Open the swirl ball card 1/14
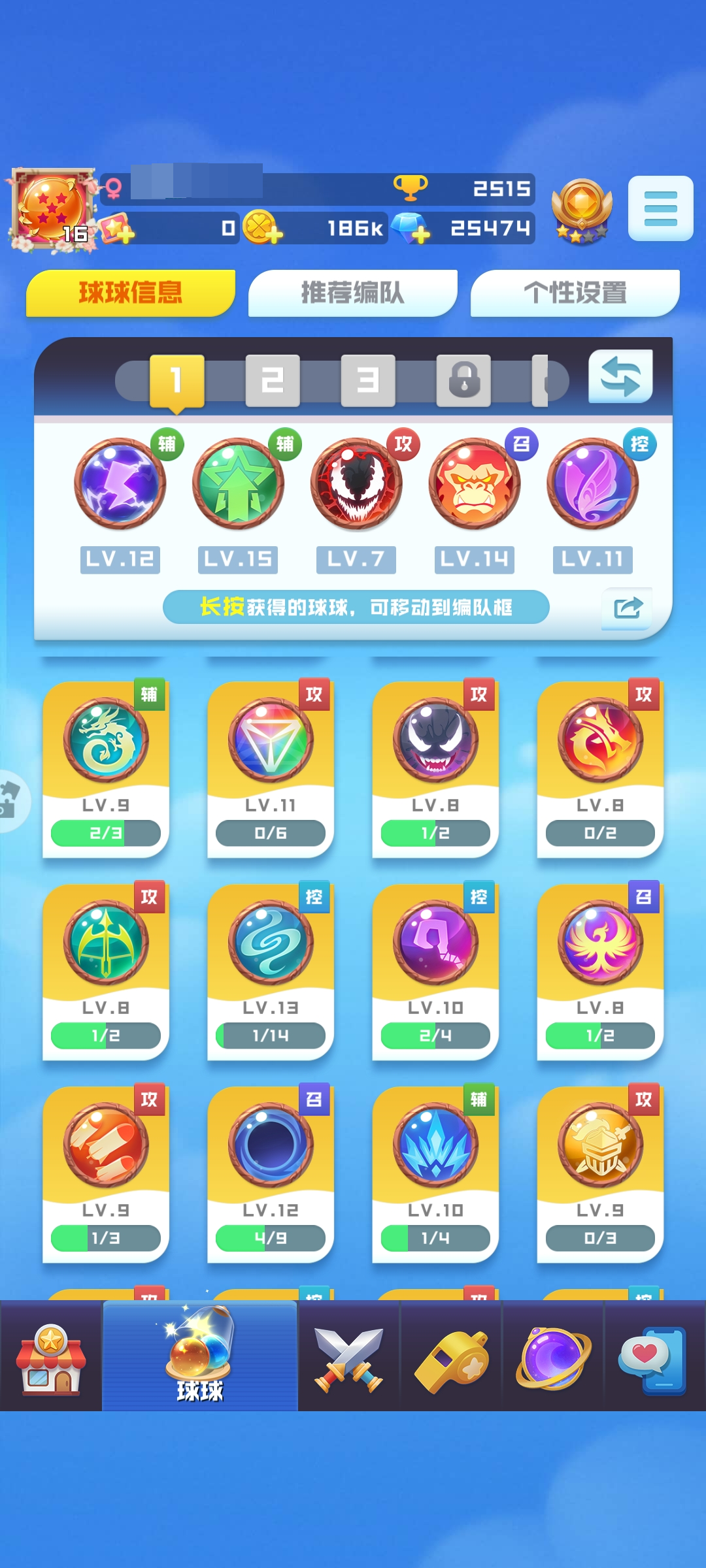This screenshot has width=706, height=1568. click(271, 971)
